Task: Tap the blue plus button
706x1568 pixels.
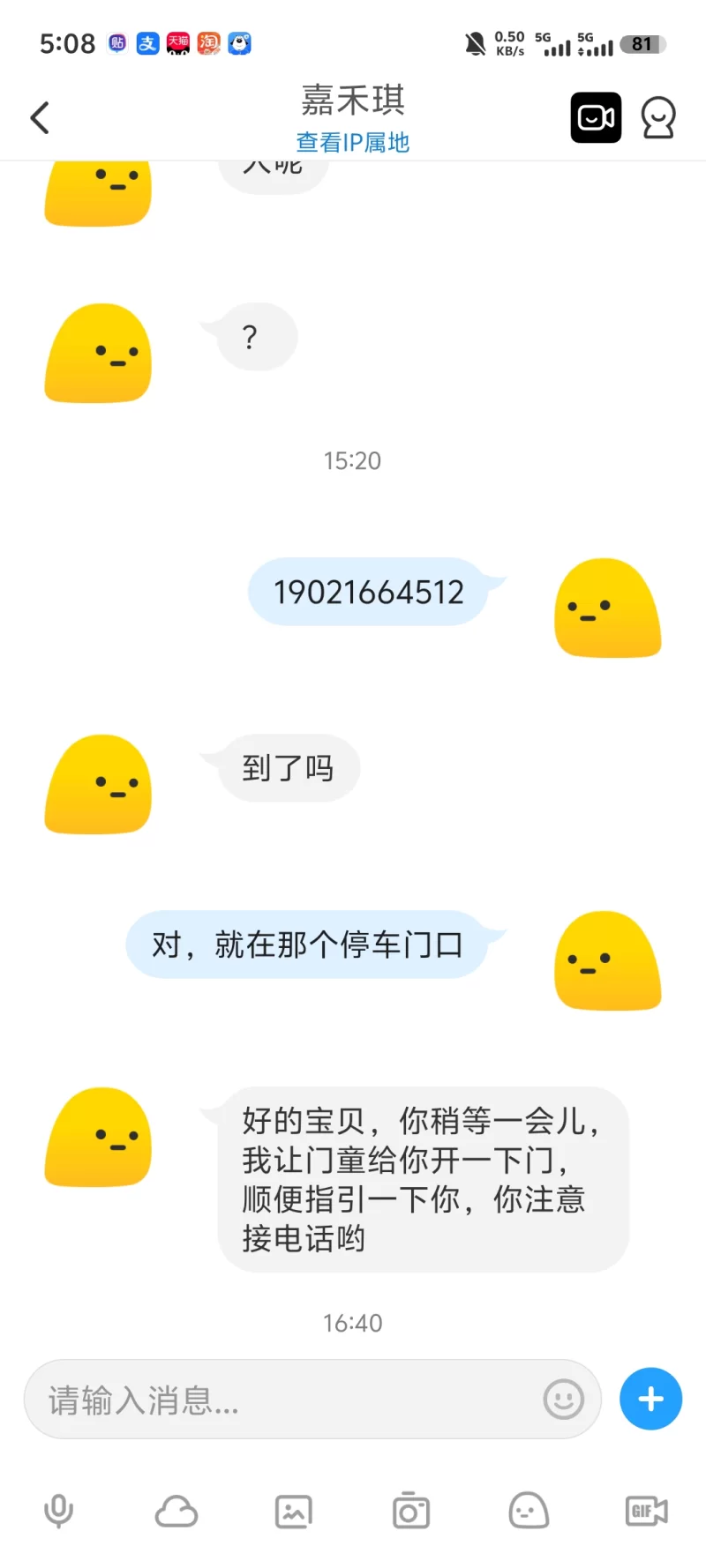Action: [650, 1399]
